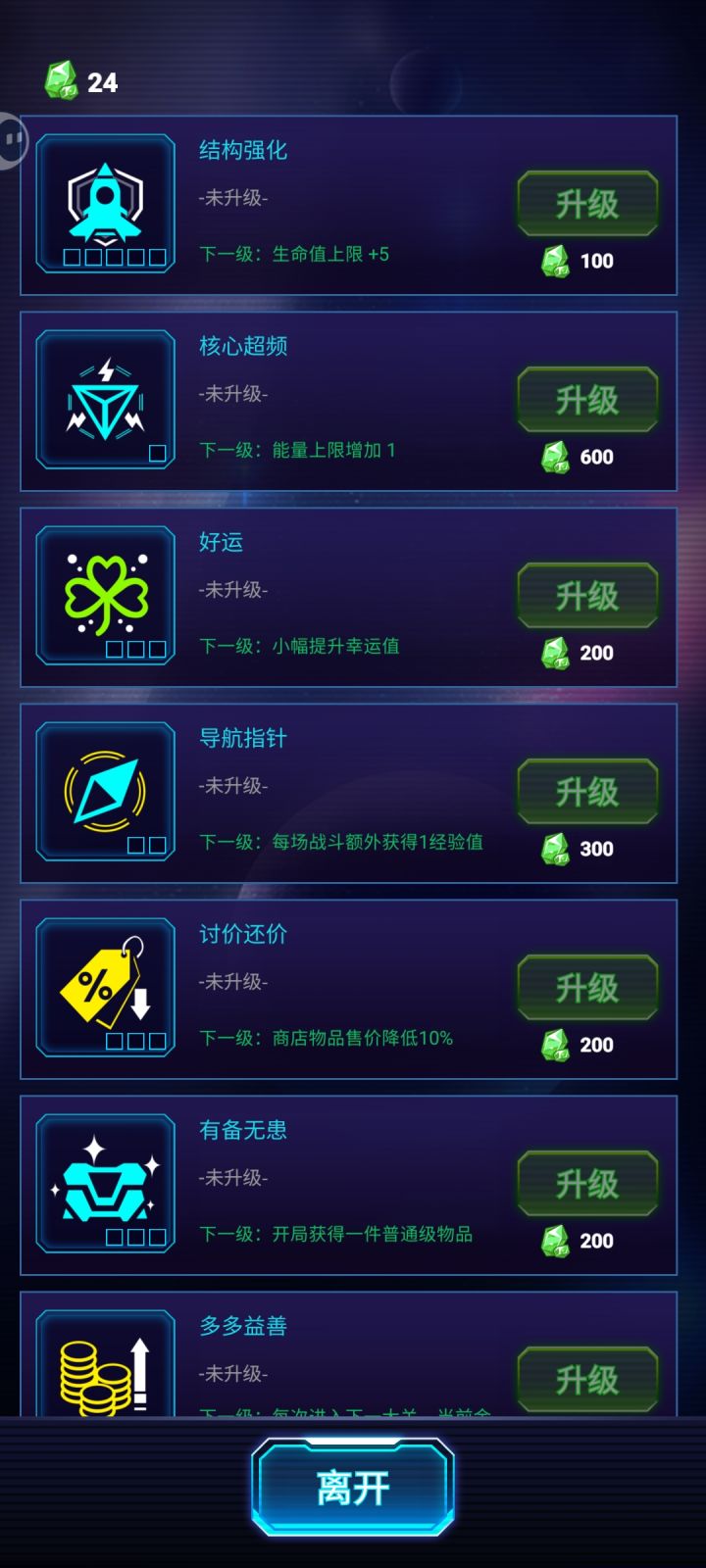Click the 升级 button for 导航指针

pos(587,791)
